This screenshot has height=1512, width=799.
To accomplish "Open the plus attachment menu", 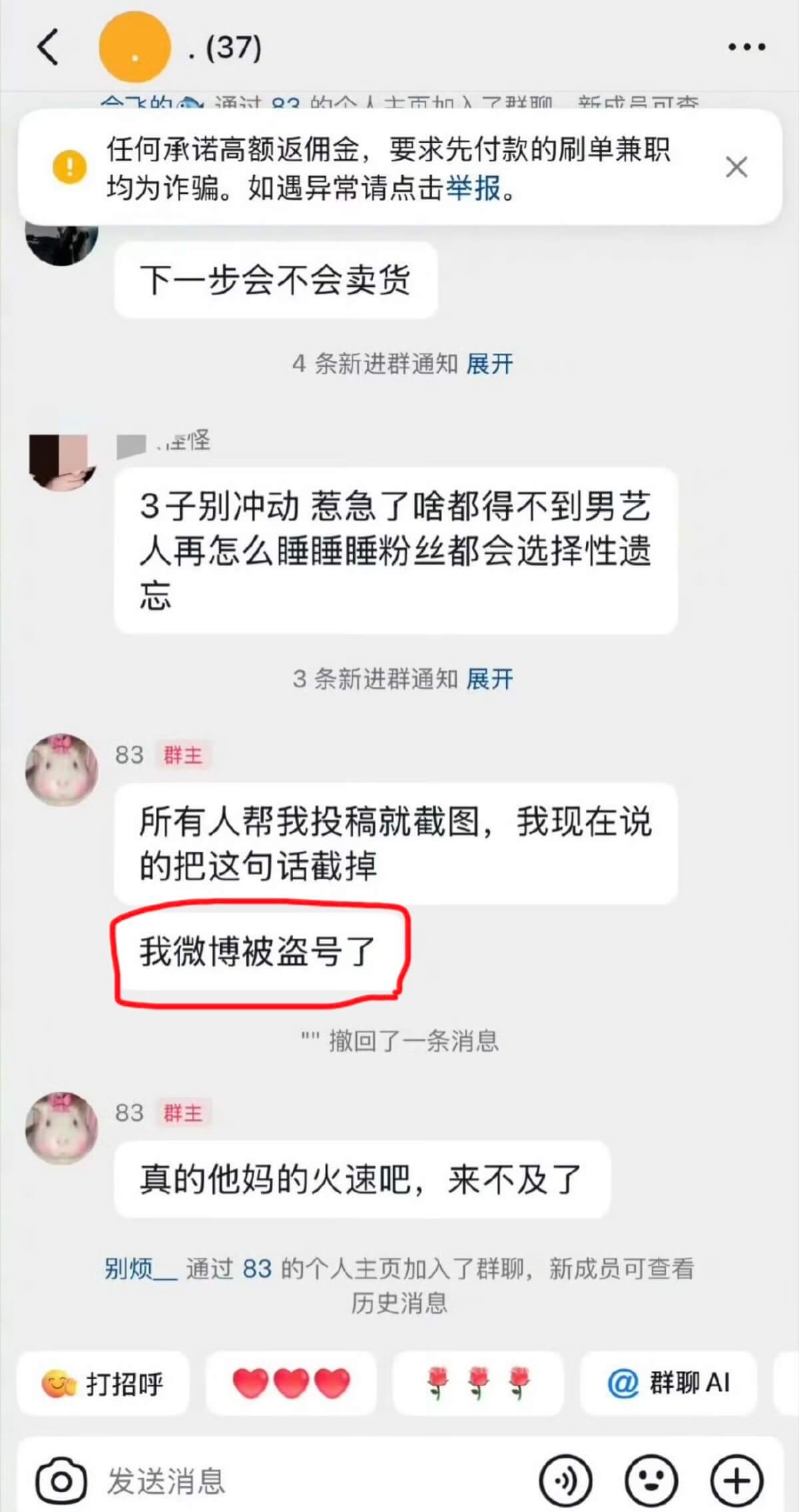I will (x=736, y=1482).
